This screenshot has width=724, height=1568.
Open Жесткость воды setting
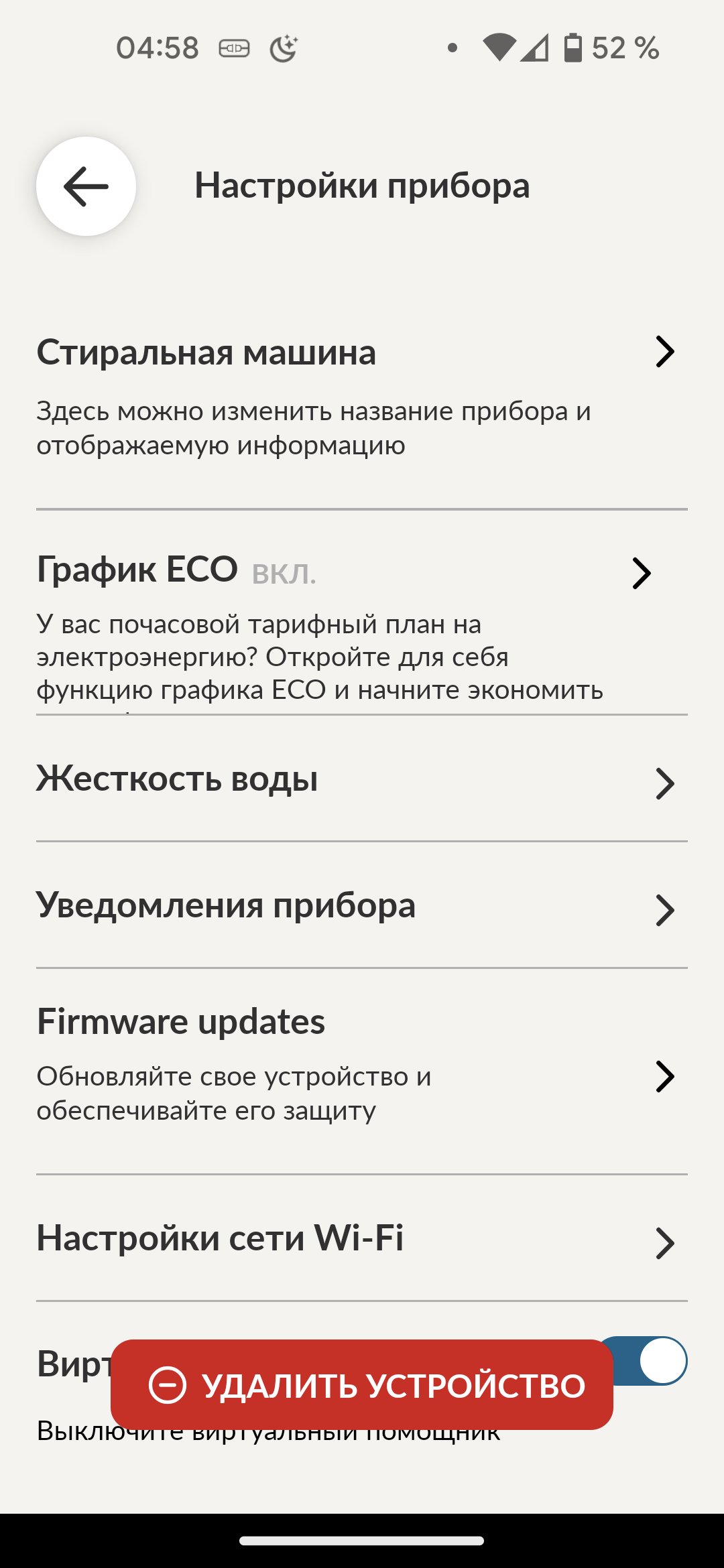[x=362, y=780]
